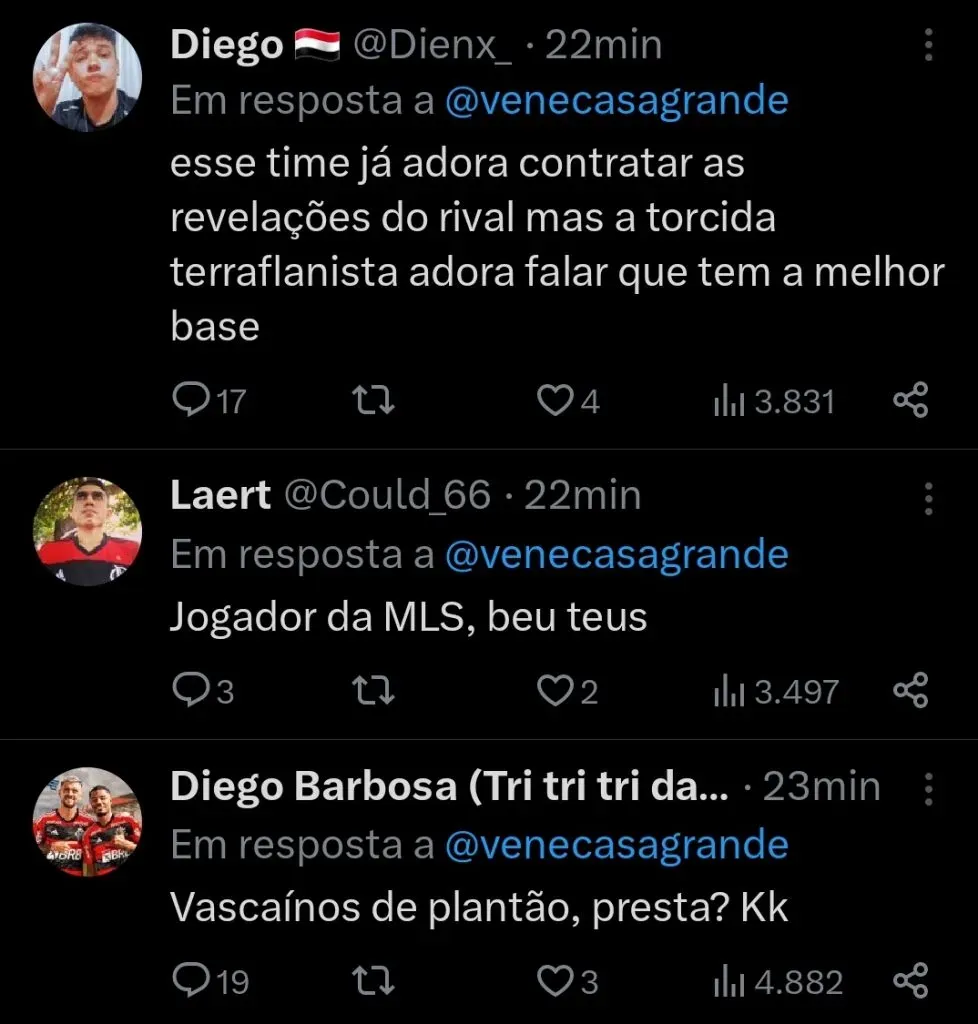978x1024 pixels.
Task: Open Diego's profile picture
Action: coord(88,77)
